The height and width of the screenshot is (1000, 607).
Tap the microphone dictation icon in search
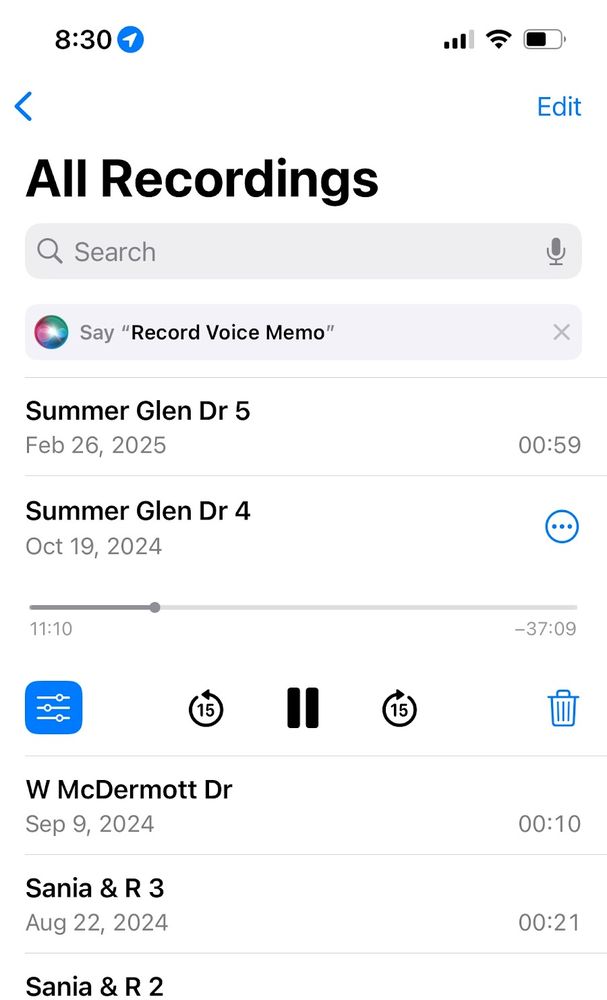point(555,251)
